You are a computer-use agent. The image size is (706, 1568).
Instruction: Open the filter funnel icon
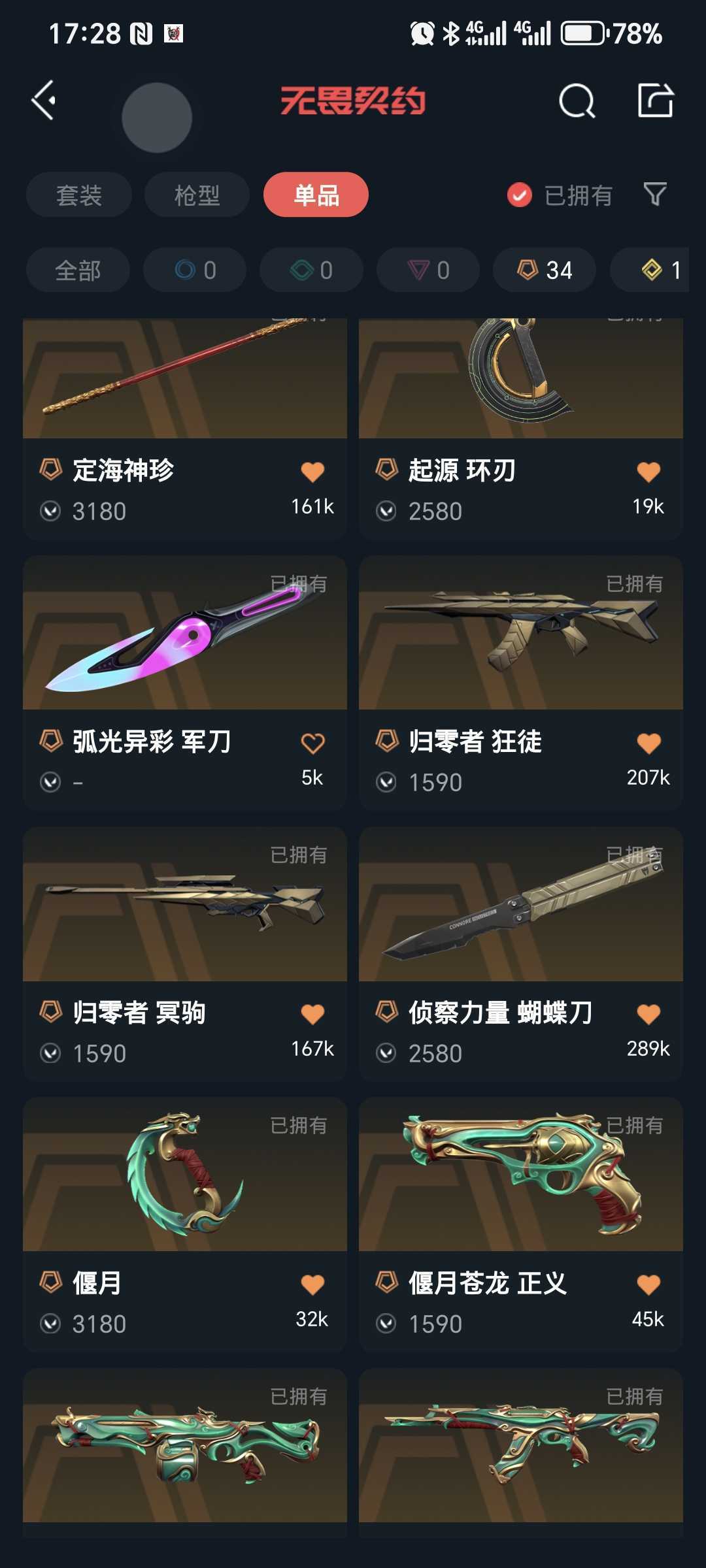pos(655,194)
